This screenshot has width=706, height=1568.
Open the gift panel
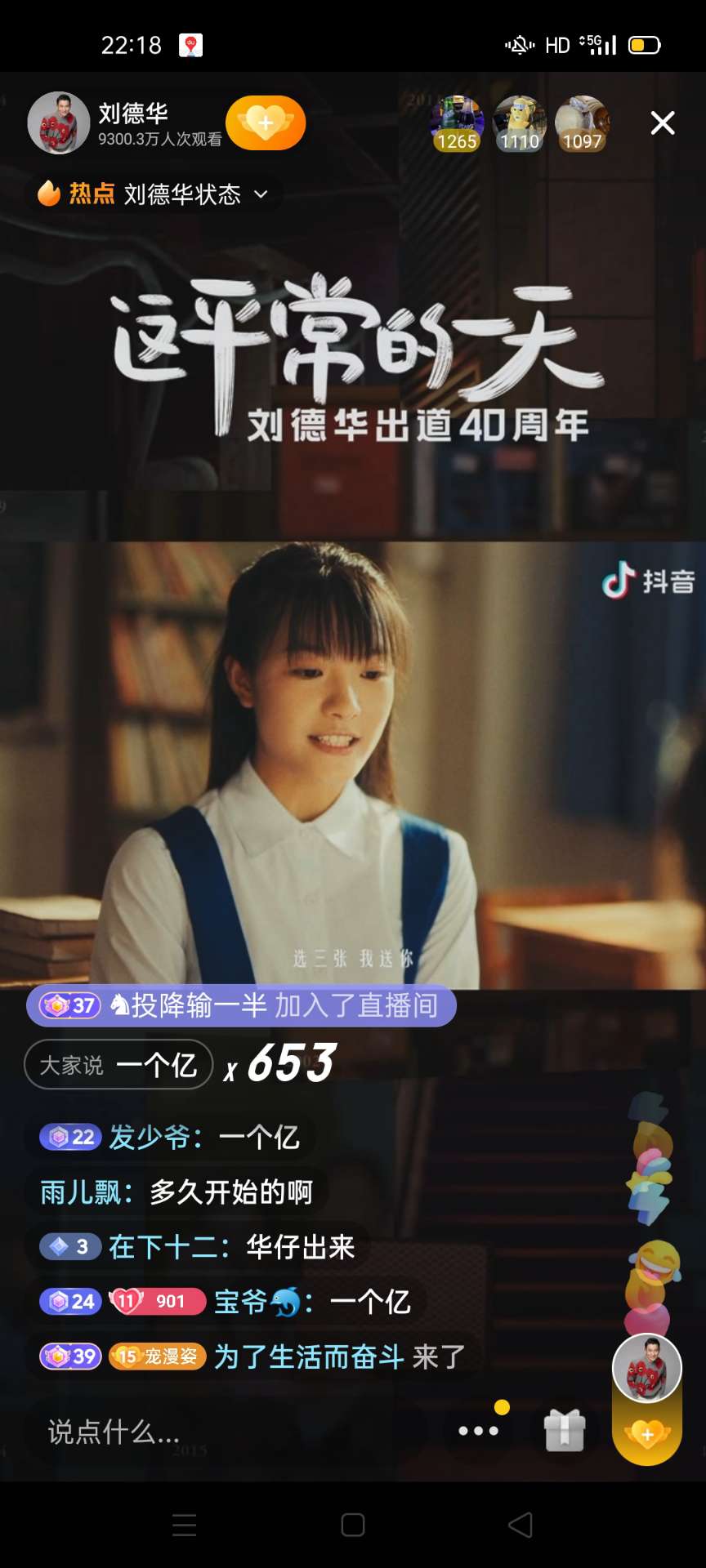565,1431
